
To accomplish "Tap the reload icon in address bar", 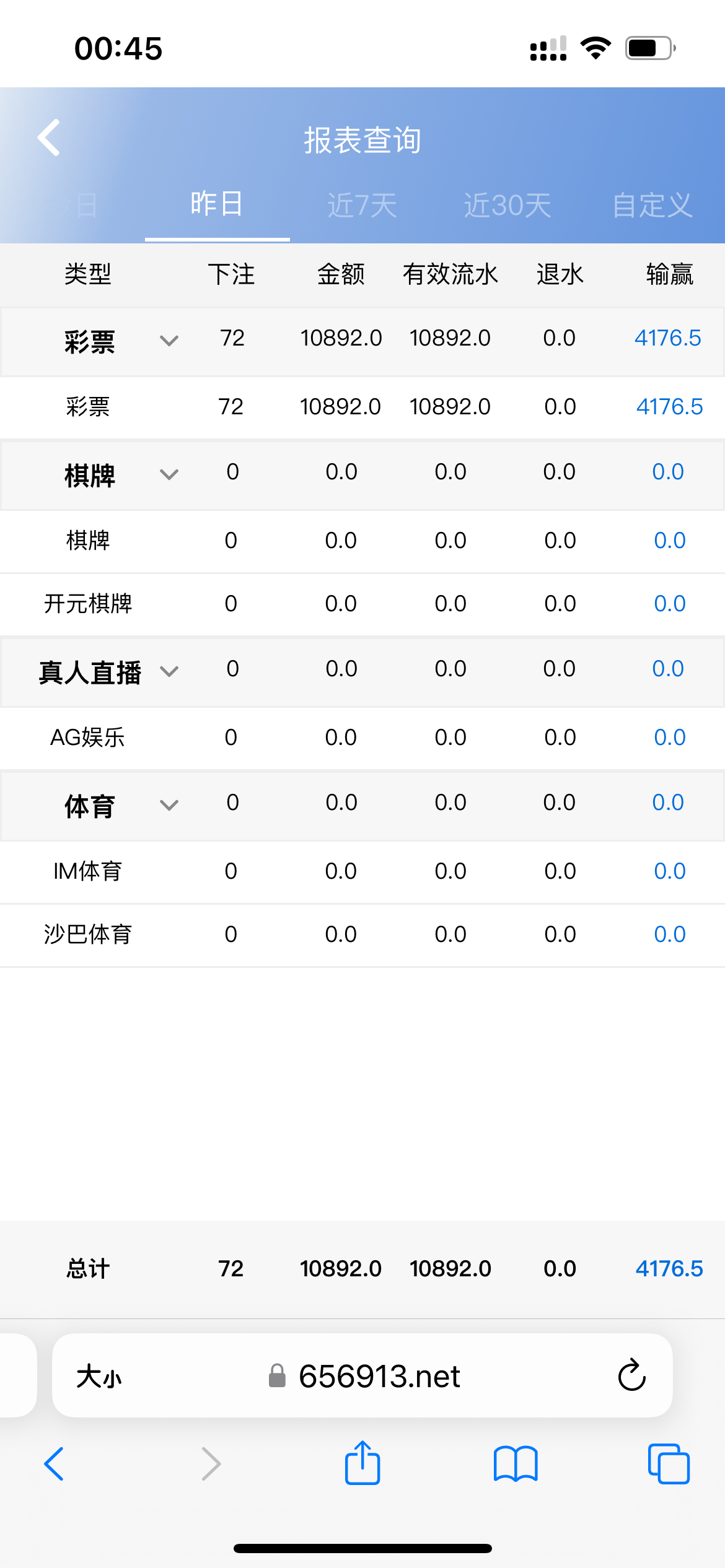I will 631,1377.
